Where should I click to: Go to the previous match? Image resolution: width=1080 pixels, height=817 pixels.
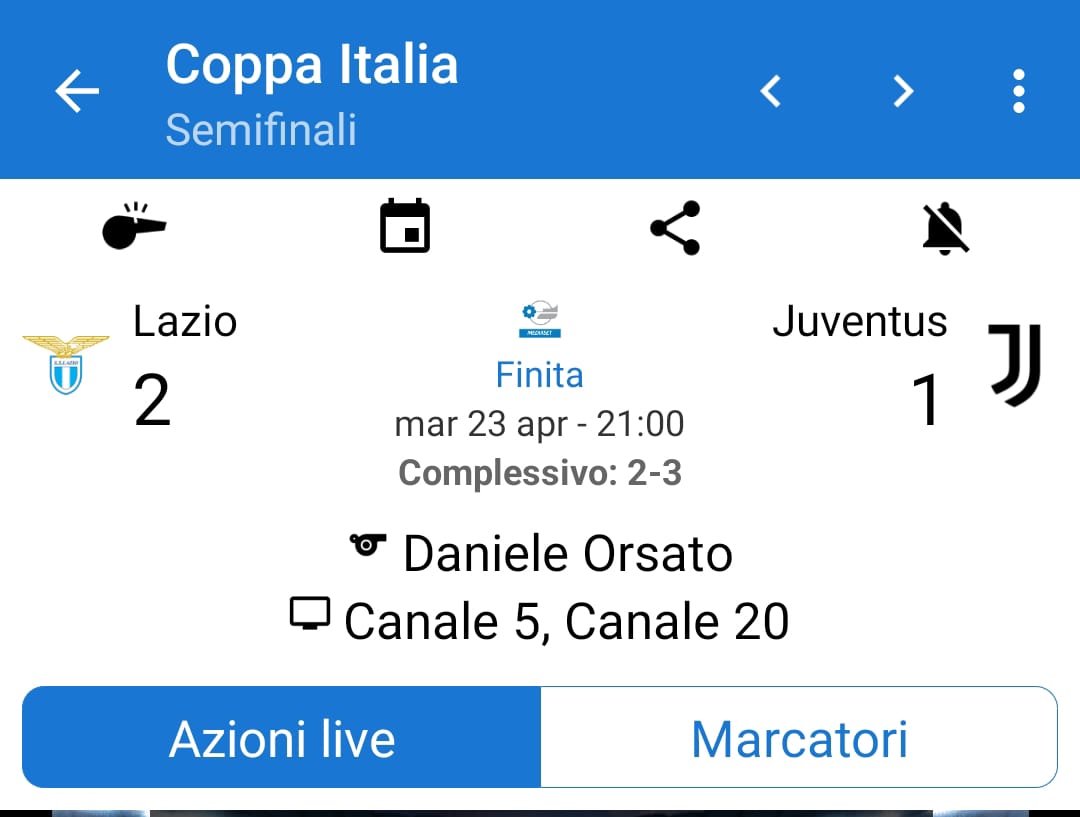[770, 92]
